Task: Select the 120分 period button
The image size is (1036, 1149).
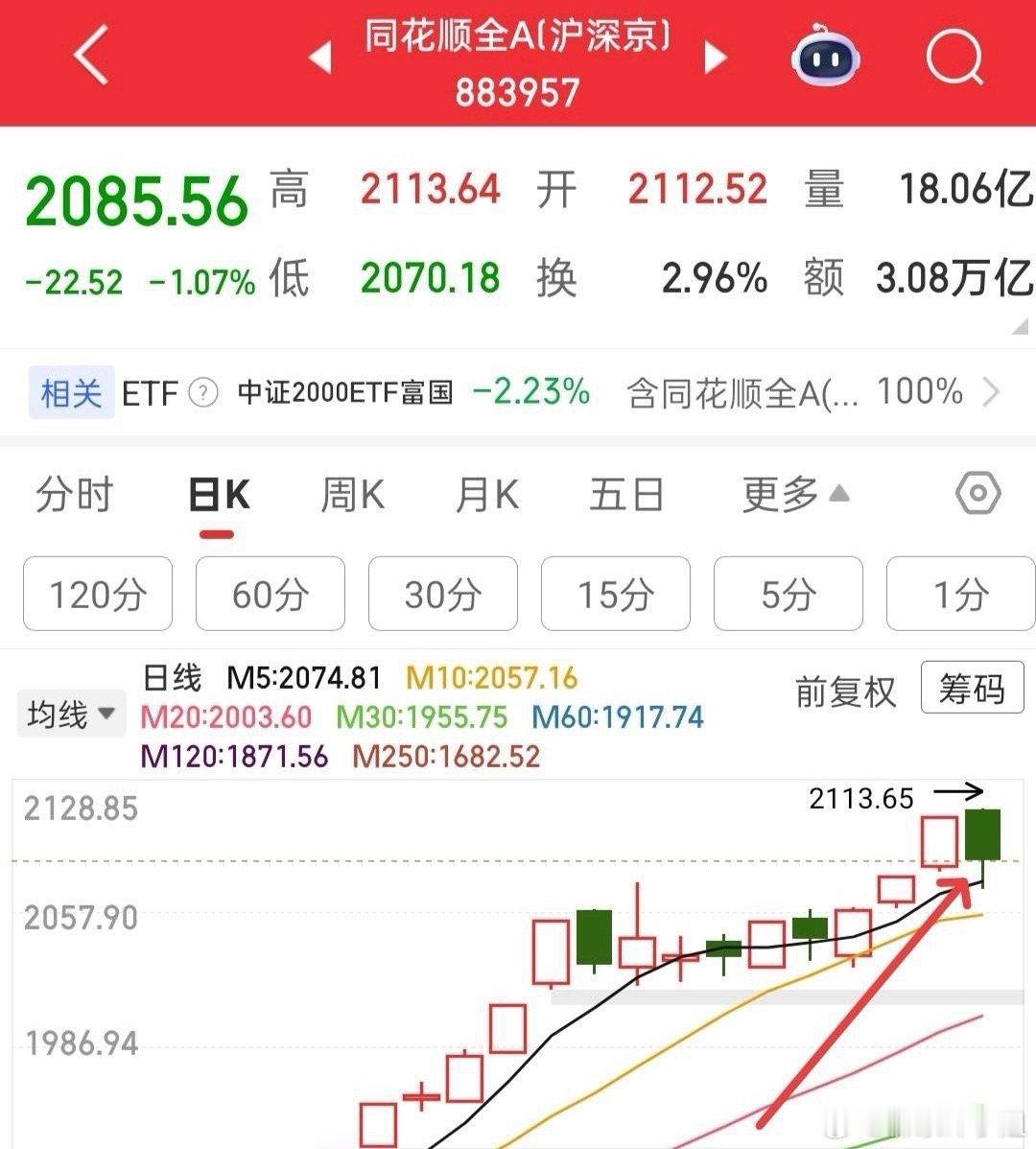Action: click(x=98, y=594)
